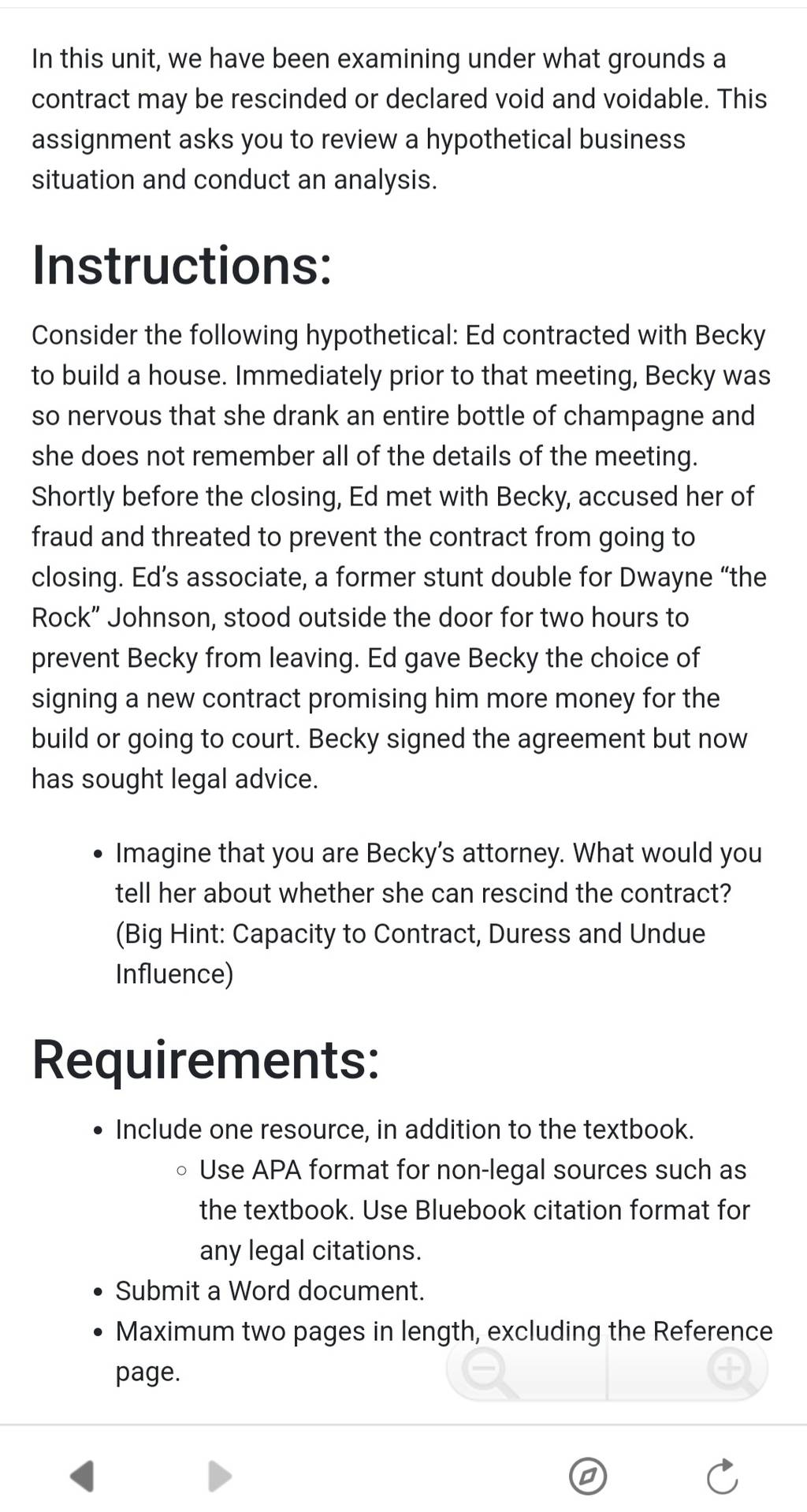Open page in browser compass icon
This screenshot has height=1512, width=807.
588,1476
